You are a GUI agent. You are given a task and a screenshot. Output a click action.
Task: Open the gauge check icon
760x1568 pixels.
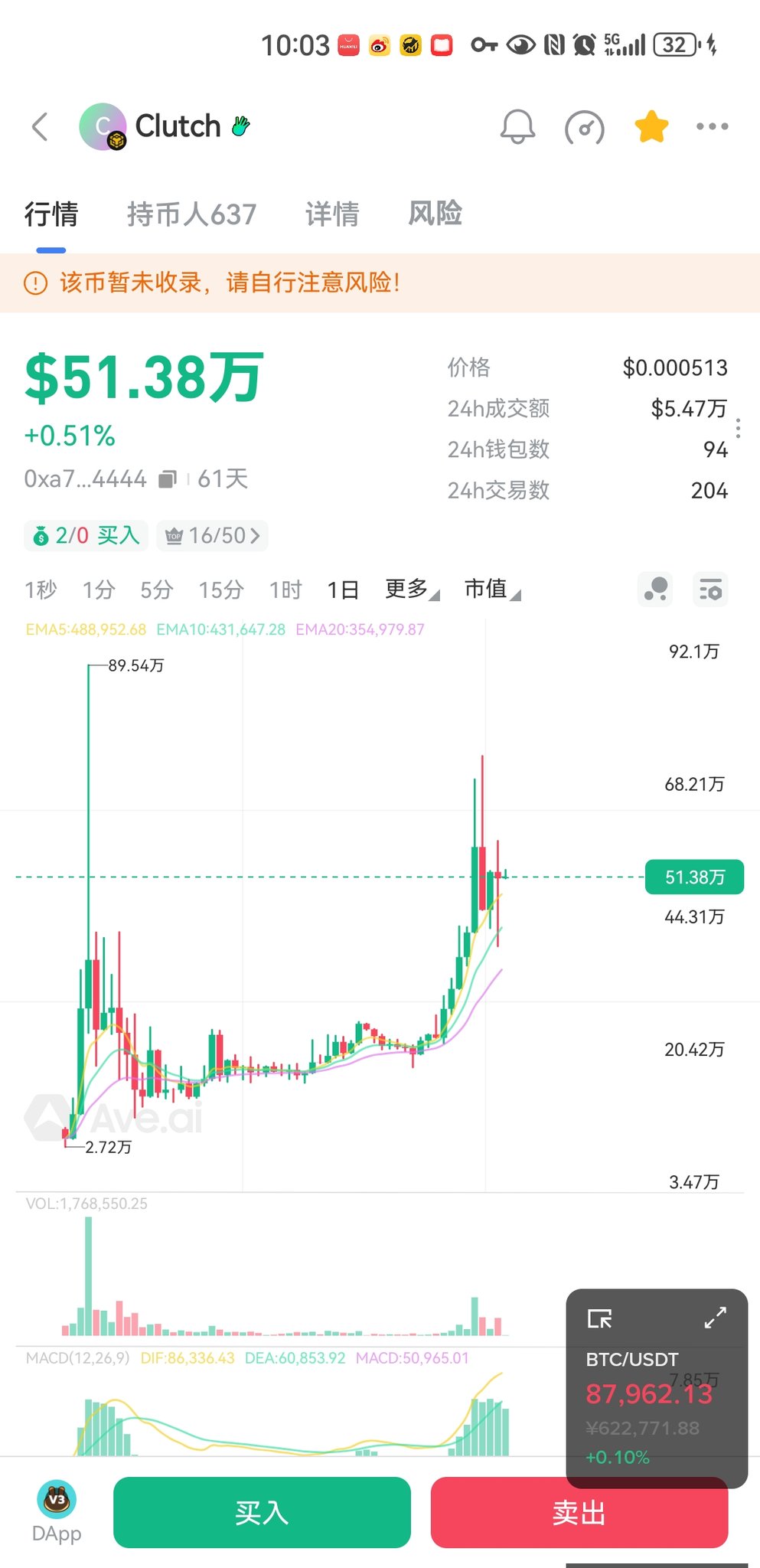pos(584,128)
